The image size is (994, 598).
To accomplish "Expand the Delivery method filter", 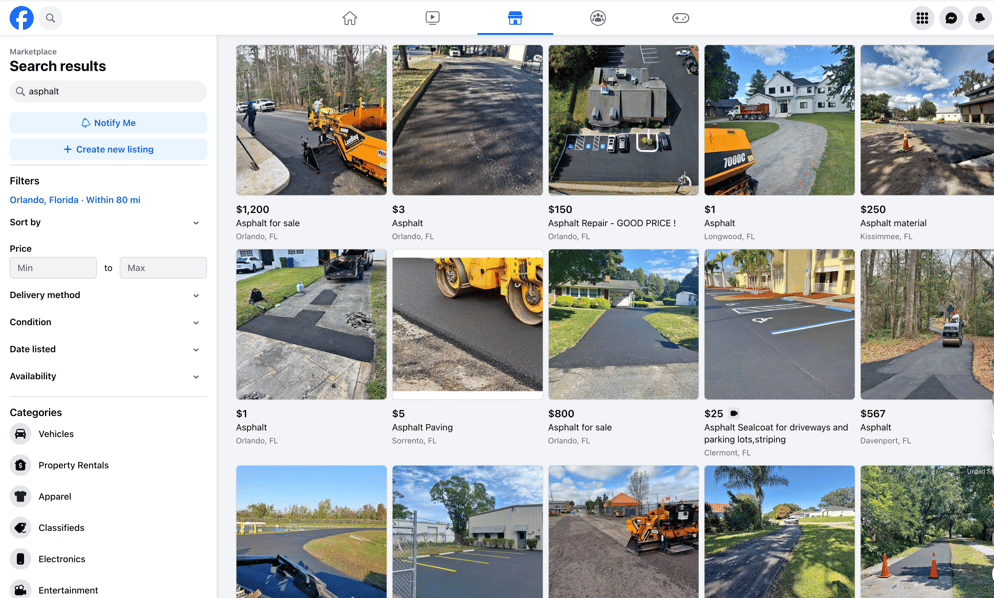I will [105, 295].
